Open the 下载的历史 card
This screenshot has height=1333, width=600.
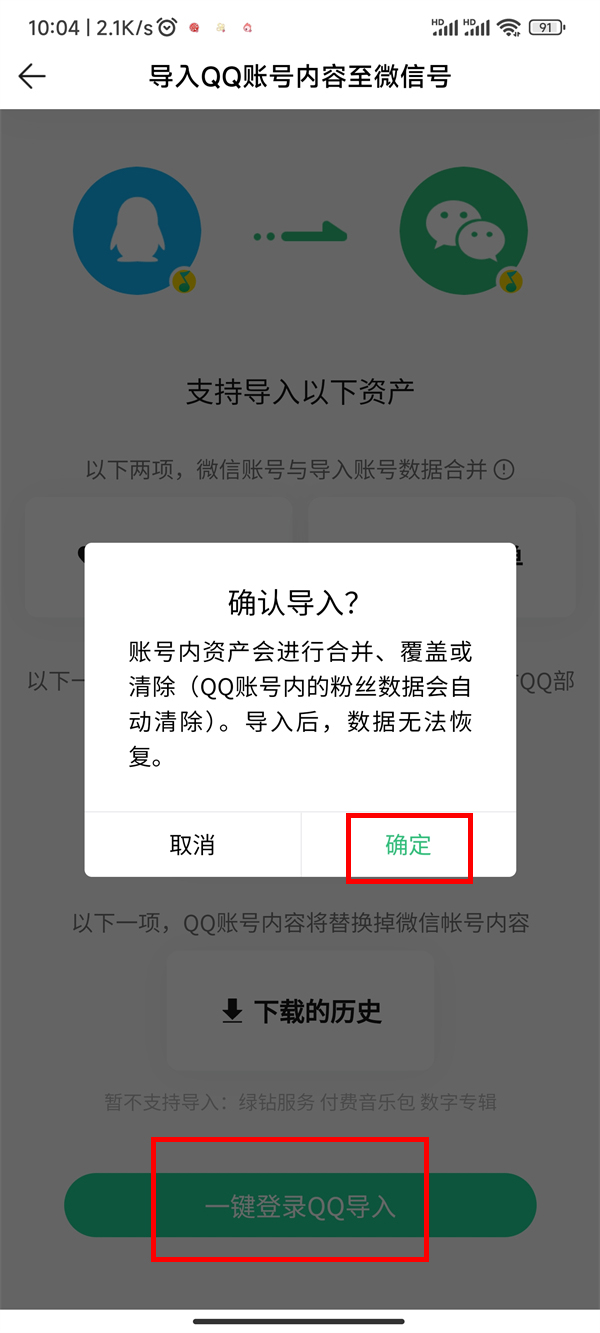click(x=300, y=1011)
